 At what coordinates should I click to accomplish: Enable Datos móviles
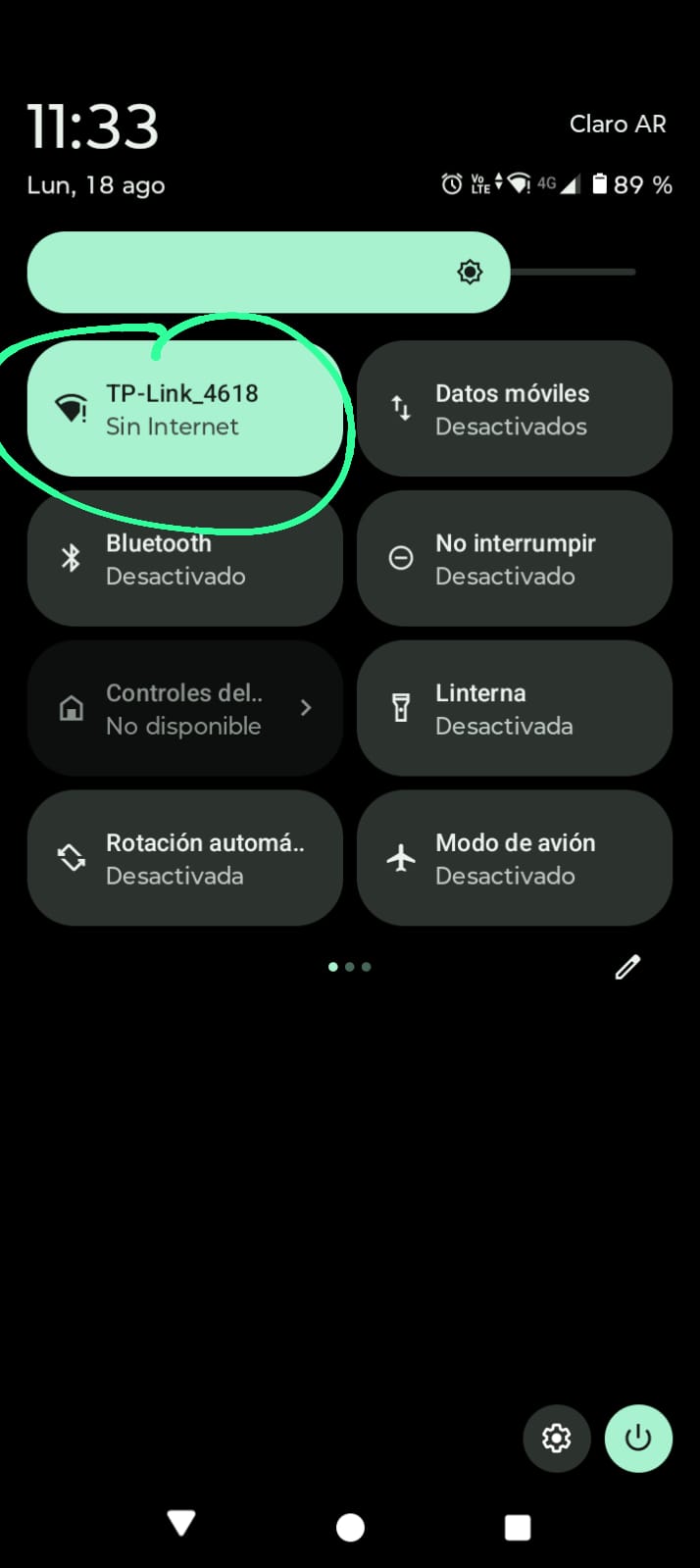click(x=514, y=409)
